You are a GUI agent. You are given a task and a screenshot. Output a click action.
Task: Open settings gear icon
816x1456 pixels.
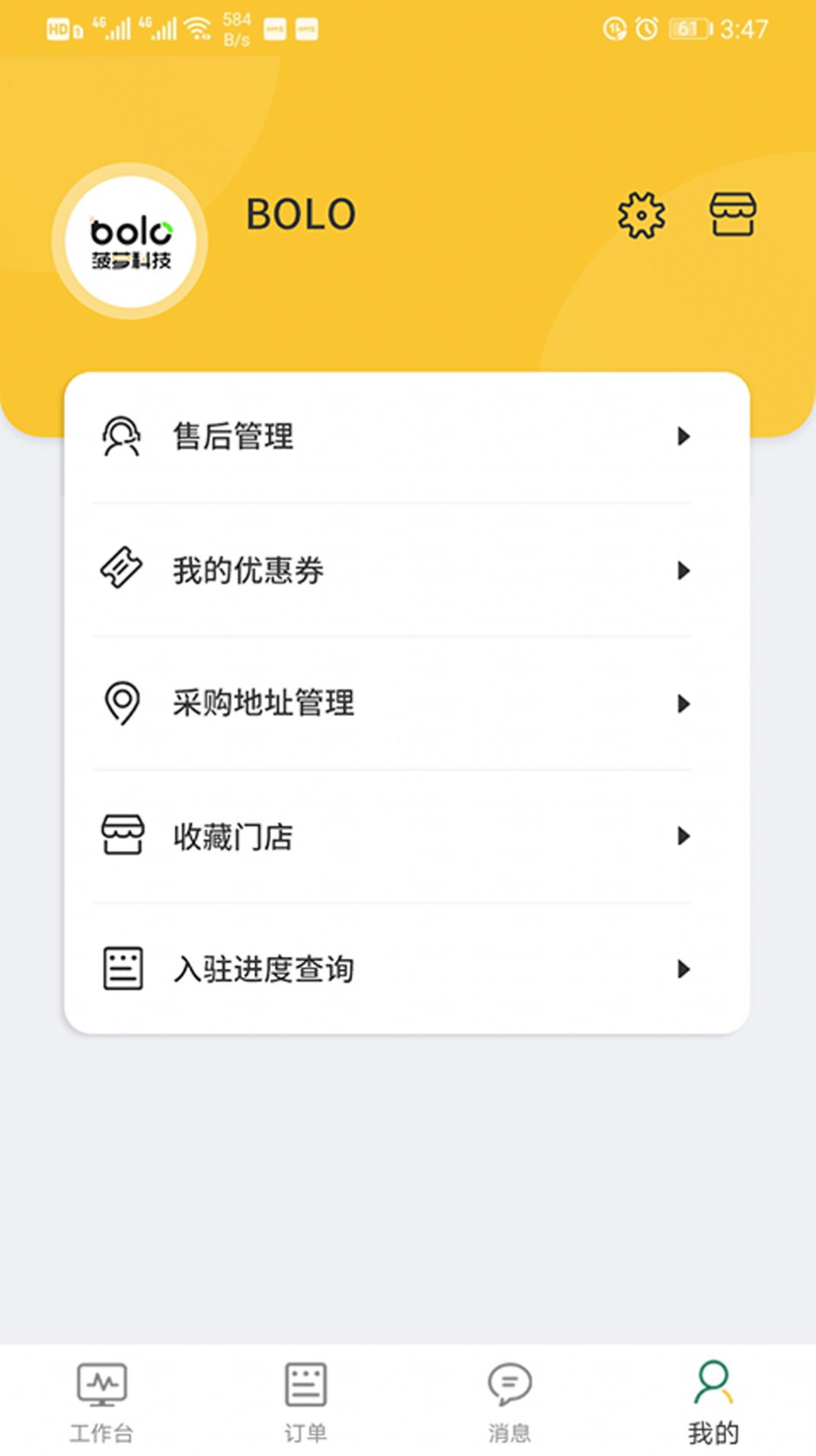tap(641, 215)
